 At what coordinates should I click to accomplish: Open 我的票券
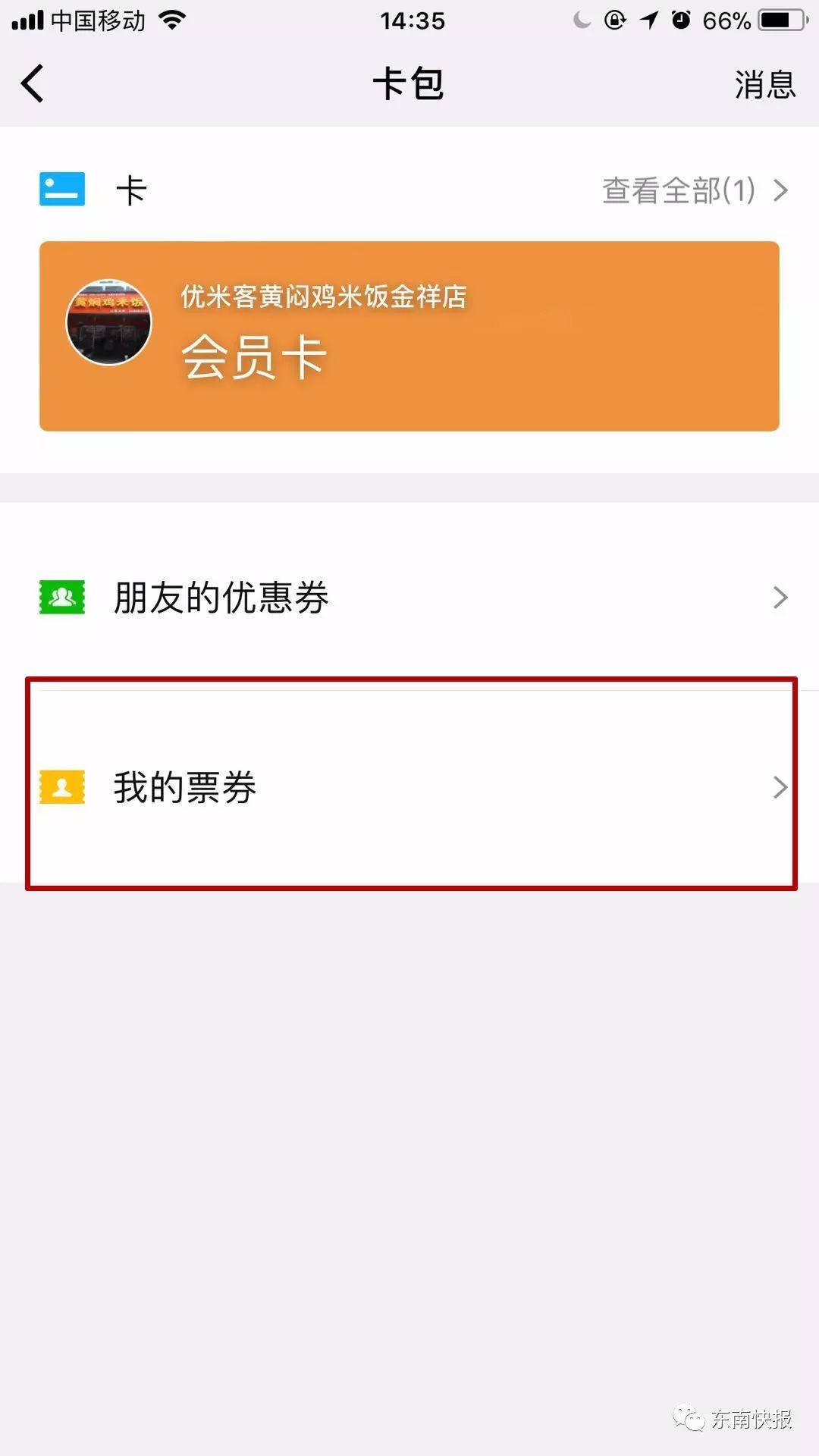[409, 787]
